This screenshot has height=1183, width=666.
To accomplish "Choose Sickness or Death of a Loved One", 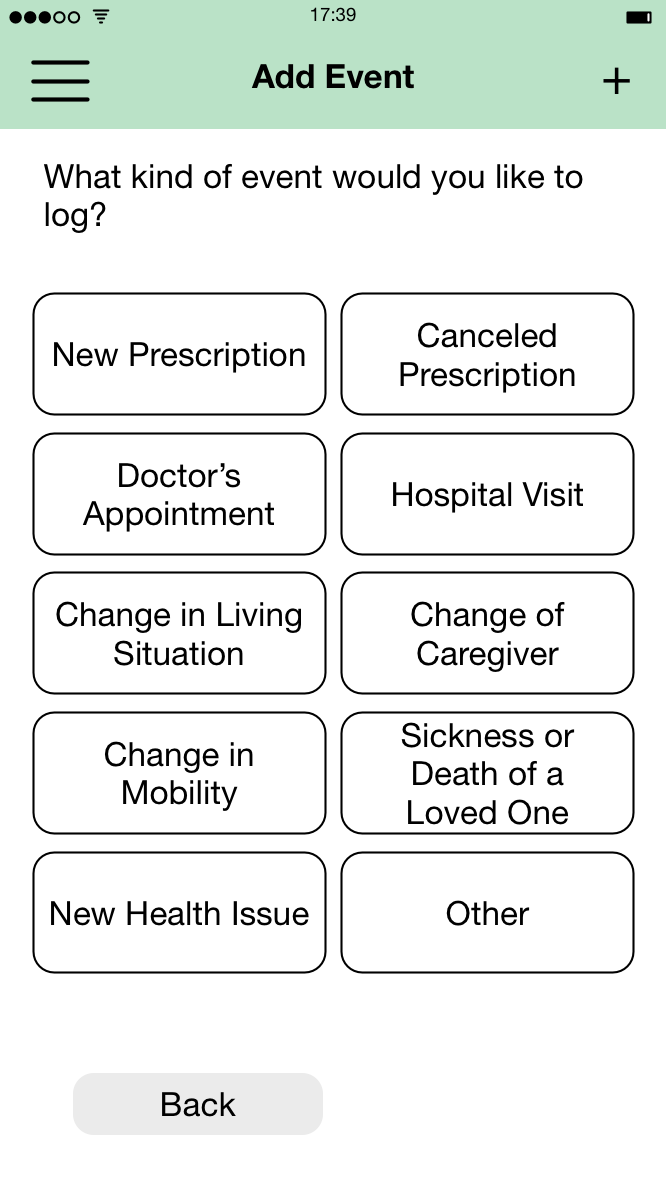I will [487, 773].
